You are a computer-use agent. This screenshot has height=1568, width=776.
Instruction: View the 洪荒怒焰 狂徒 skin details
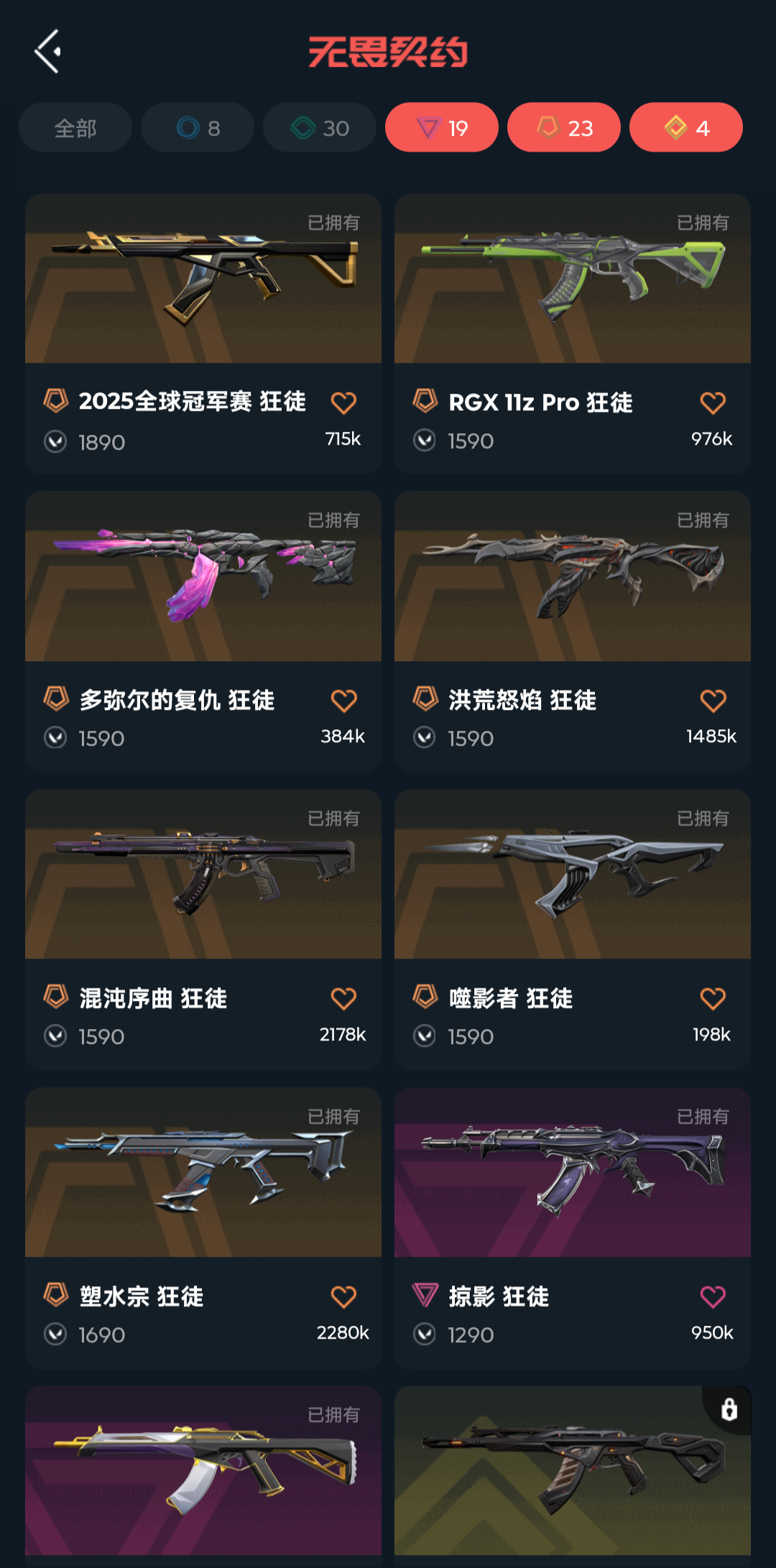click(573, 632)
